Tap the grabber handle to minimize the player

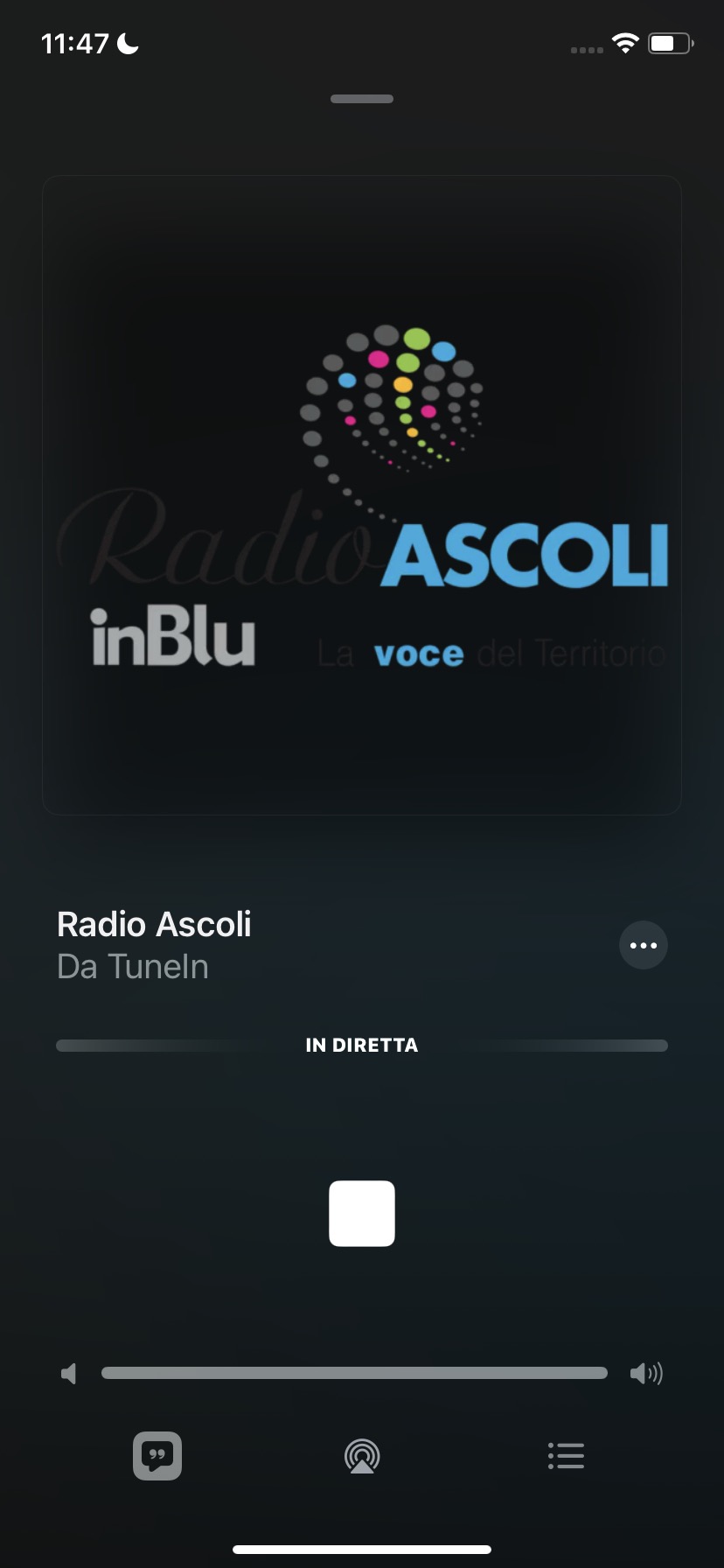362,99
